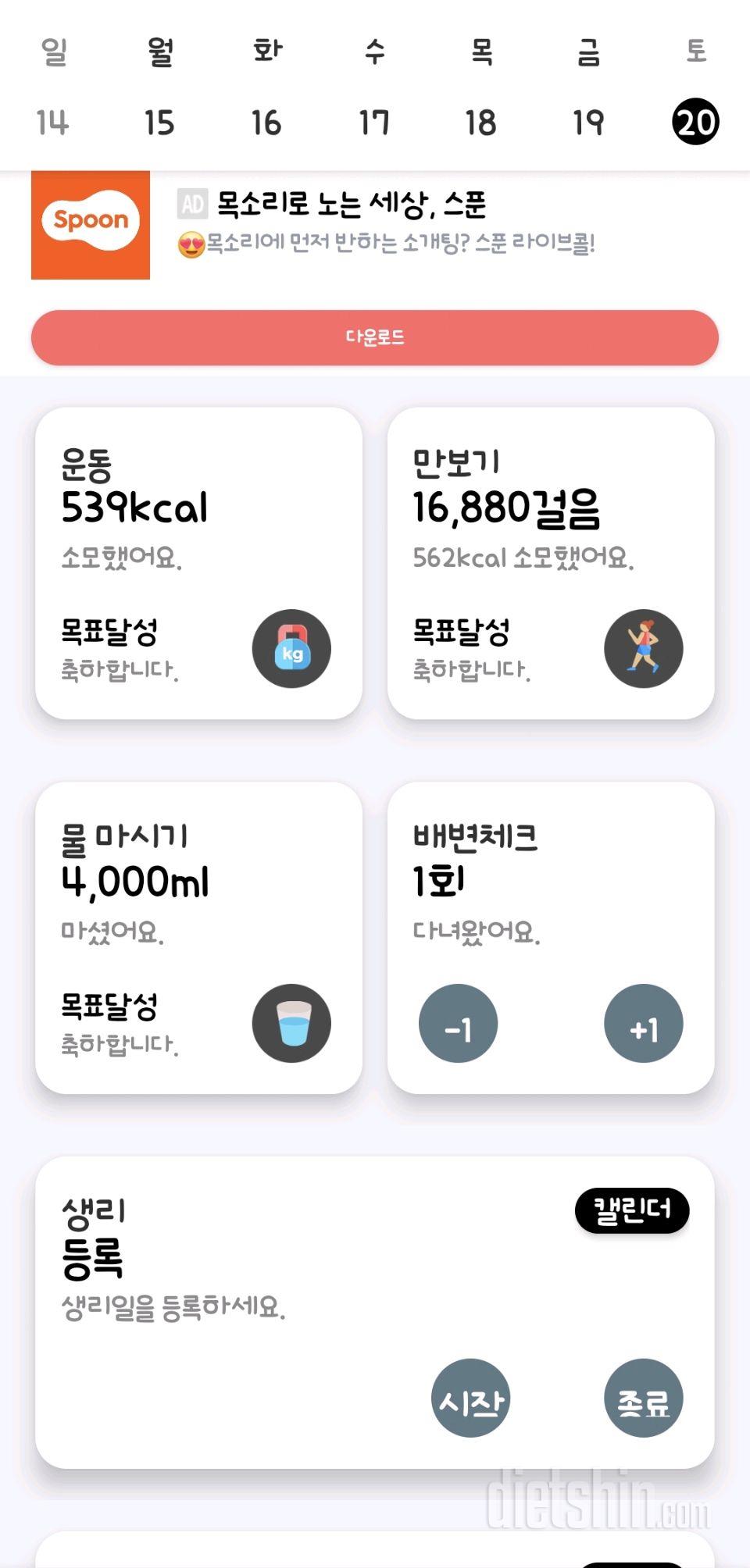Select Friday the 19th

pyautogui.click(x=588, y=122)
